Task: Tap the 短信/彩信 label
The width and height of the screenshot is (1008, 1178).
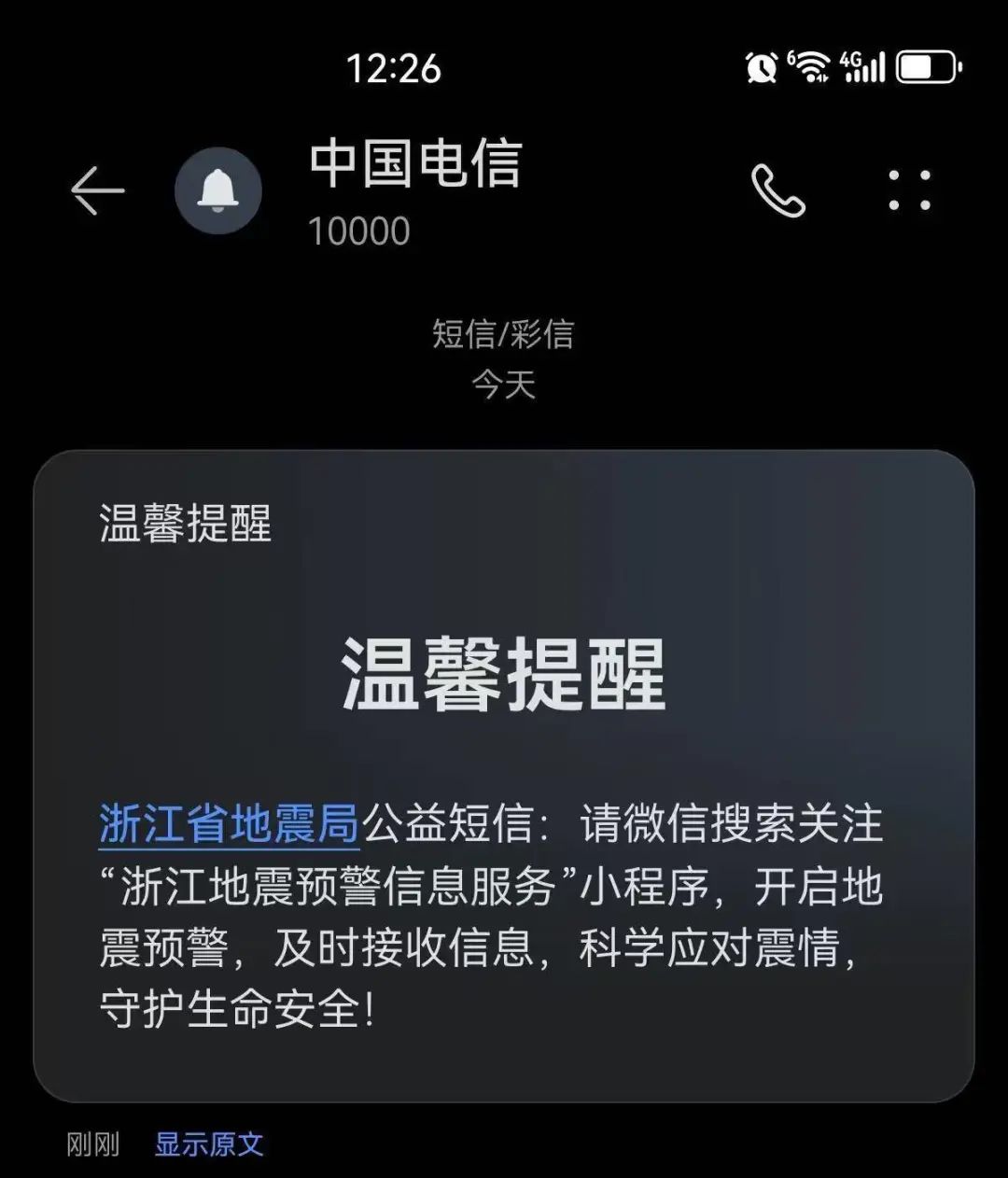Action: (x=504, y=336)
